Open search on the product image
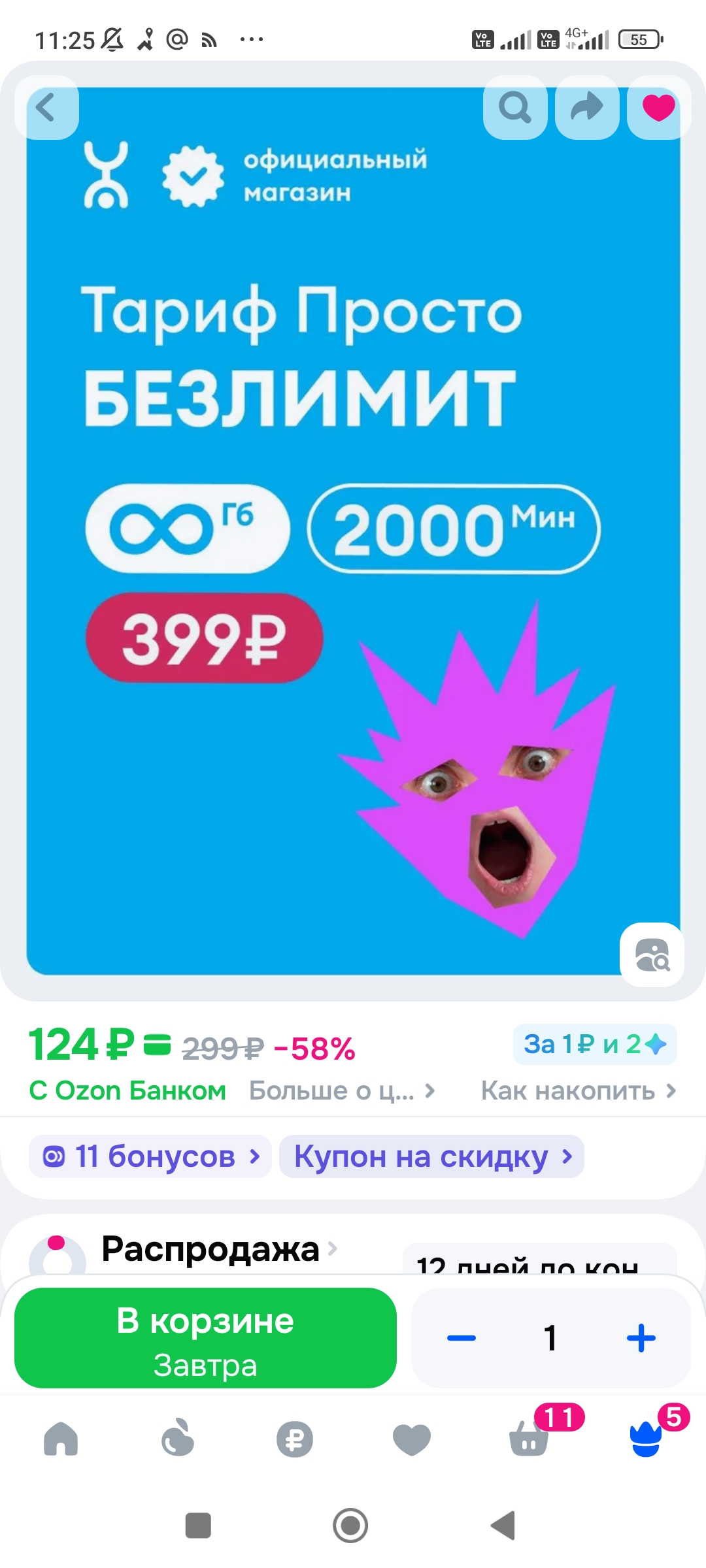Viewport: 706px width, 1568px height. (x=514, y=108)
